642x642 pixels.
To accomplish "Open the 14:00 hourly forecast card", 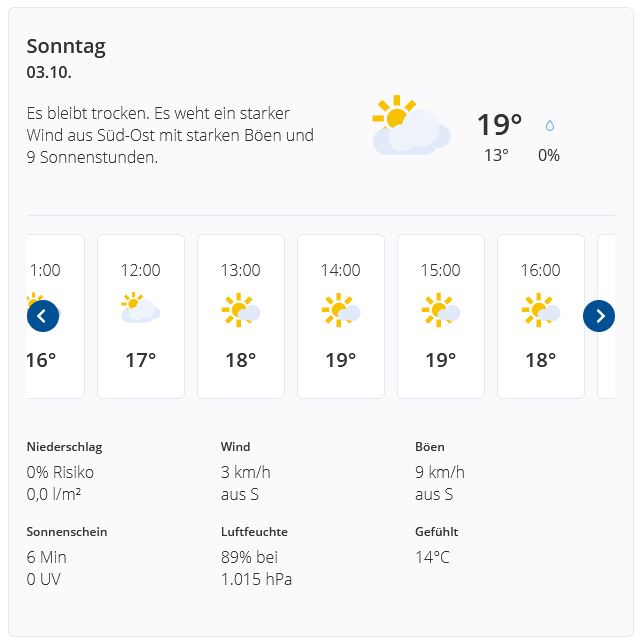I will tap(340, 316).
